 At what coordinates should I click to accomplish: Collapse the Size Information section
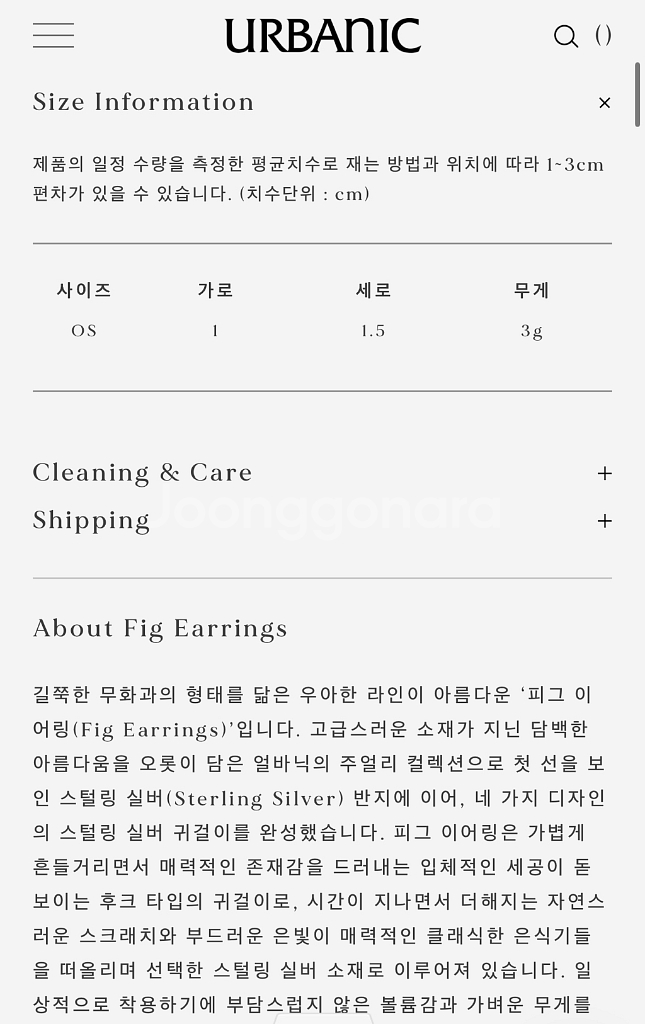(x=604, y=103)
